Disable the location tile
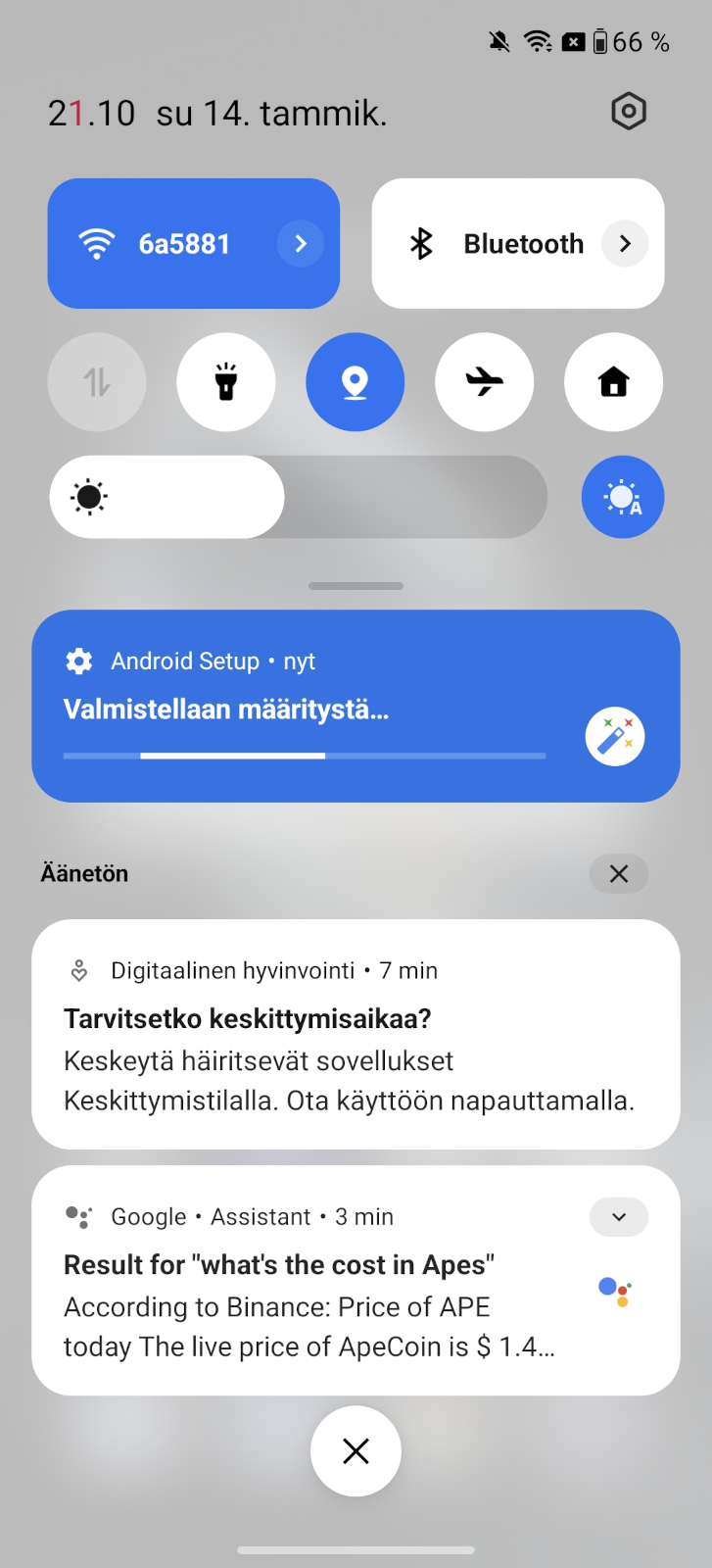The height and width of the screenshot is (1568, 712). coord(356,382)
